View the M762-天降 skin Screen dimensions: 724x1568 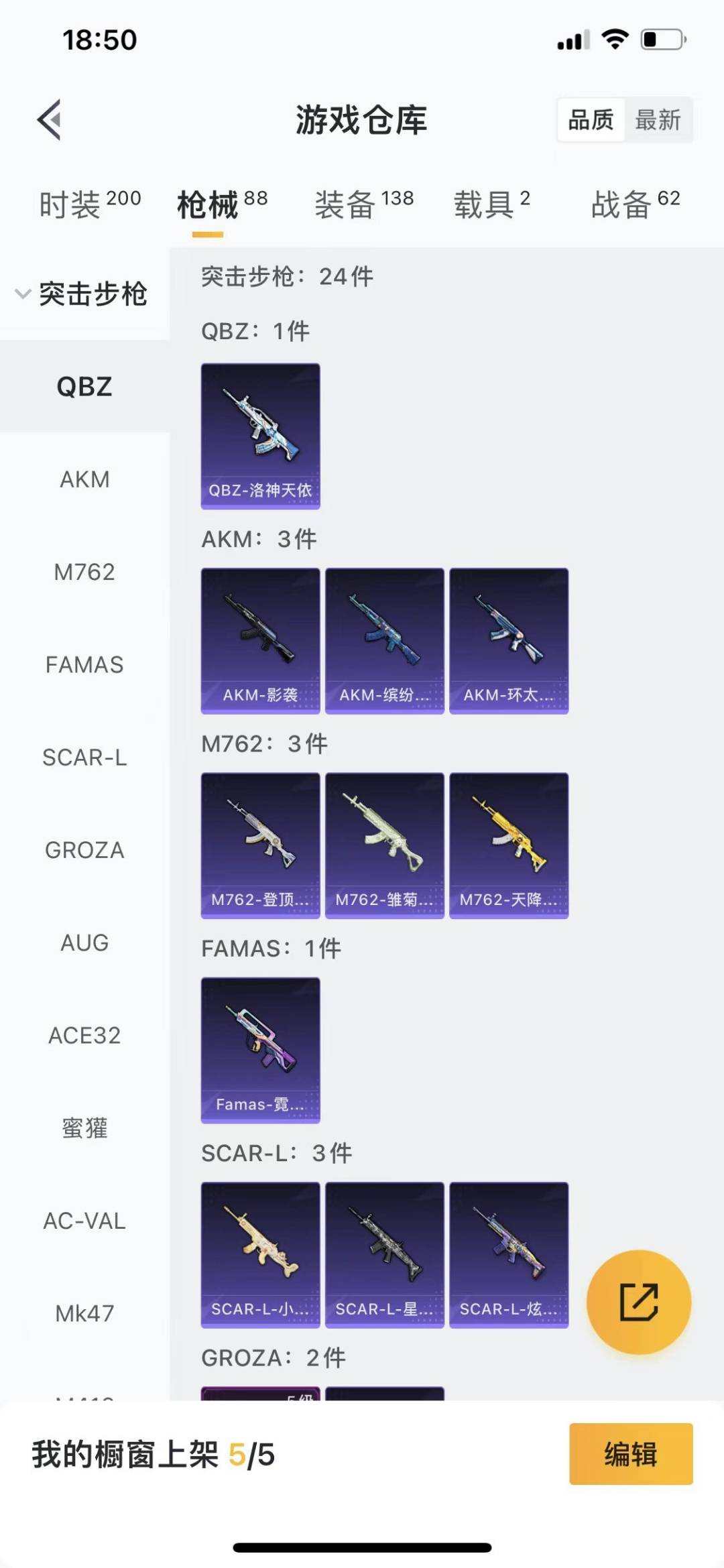coord(509,845)
